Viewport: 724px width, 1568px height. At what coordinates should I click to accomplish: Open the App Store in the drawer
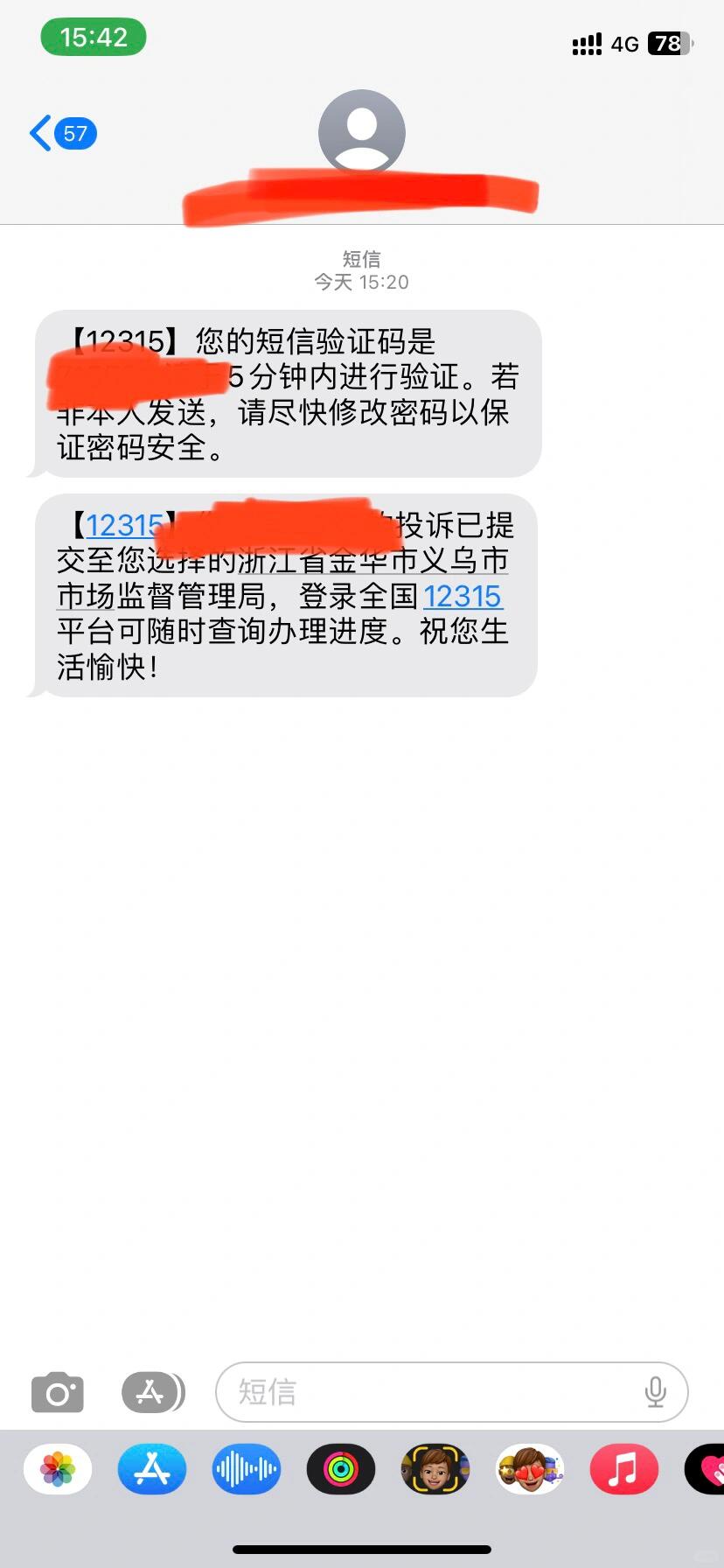pyautogui.click(x=152, y=1469)
